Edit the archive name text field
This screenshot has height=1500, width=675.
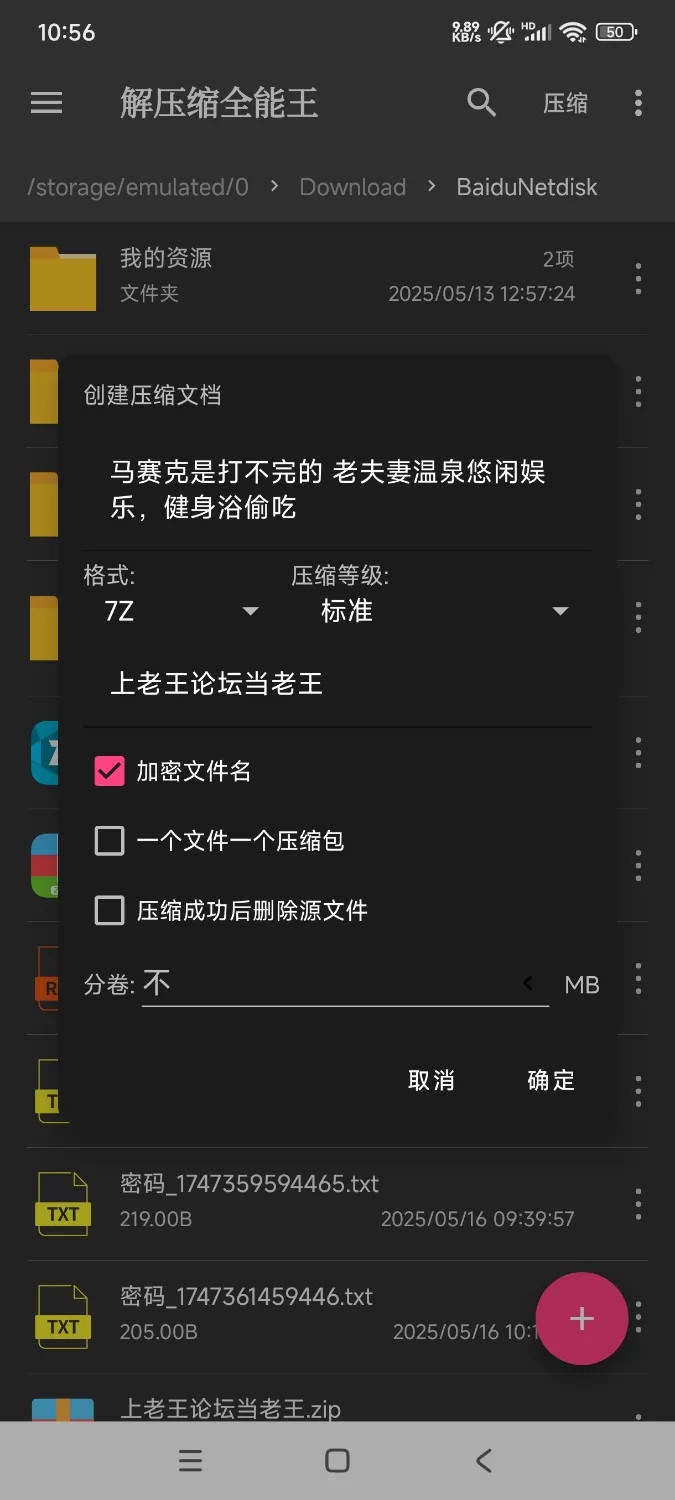coord(338,490)
